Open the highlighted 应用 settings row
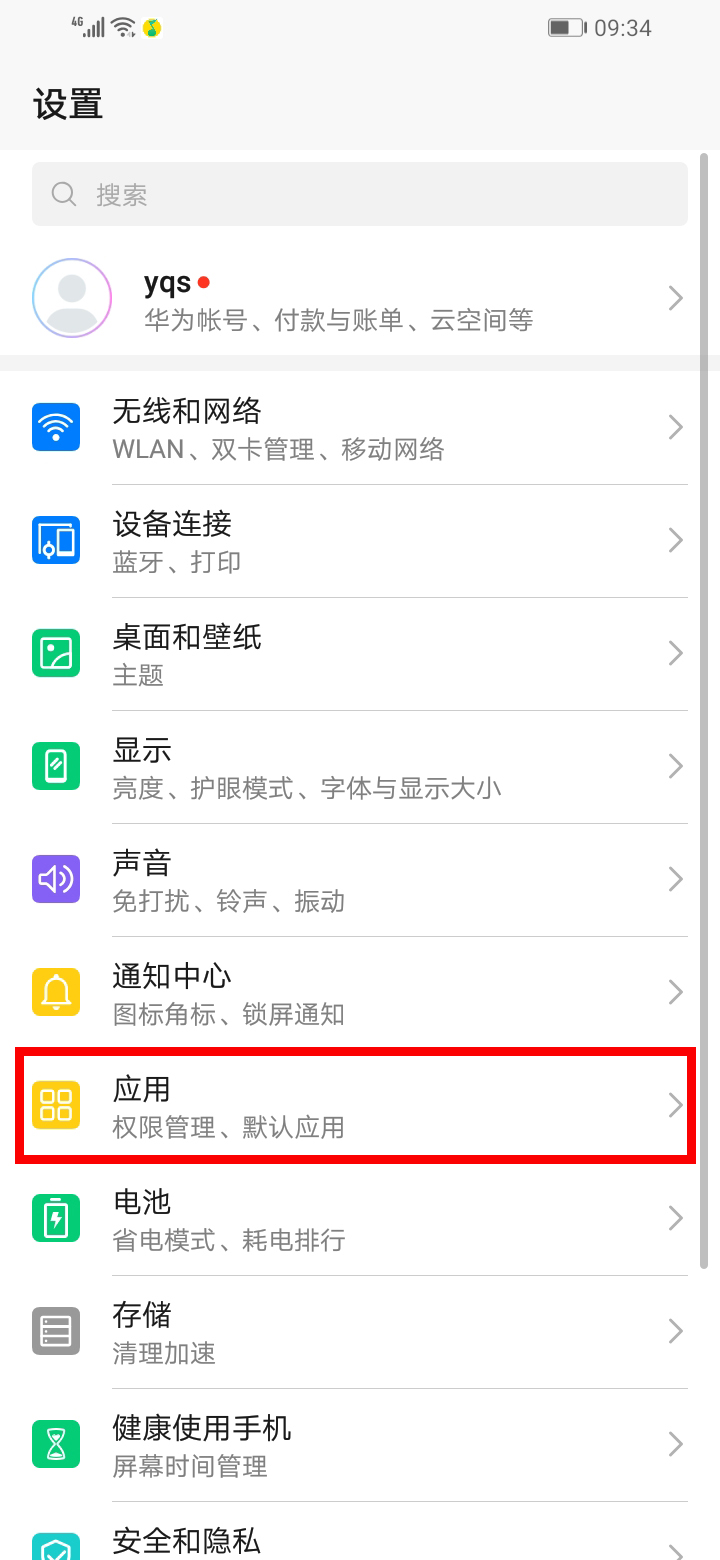Image resolution: width=720 pixels, height=1560 pixels. pos(360,1105)
